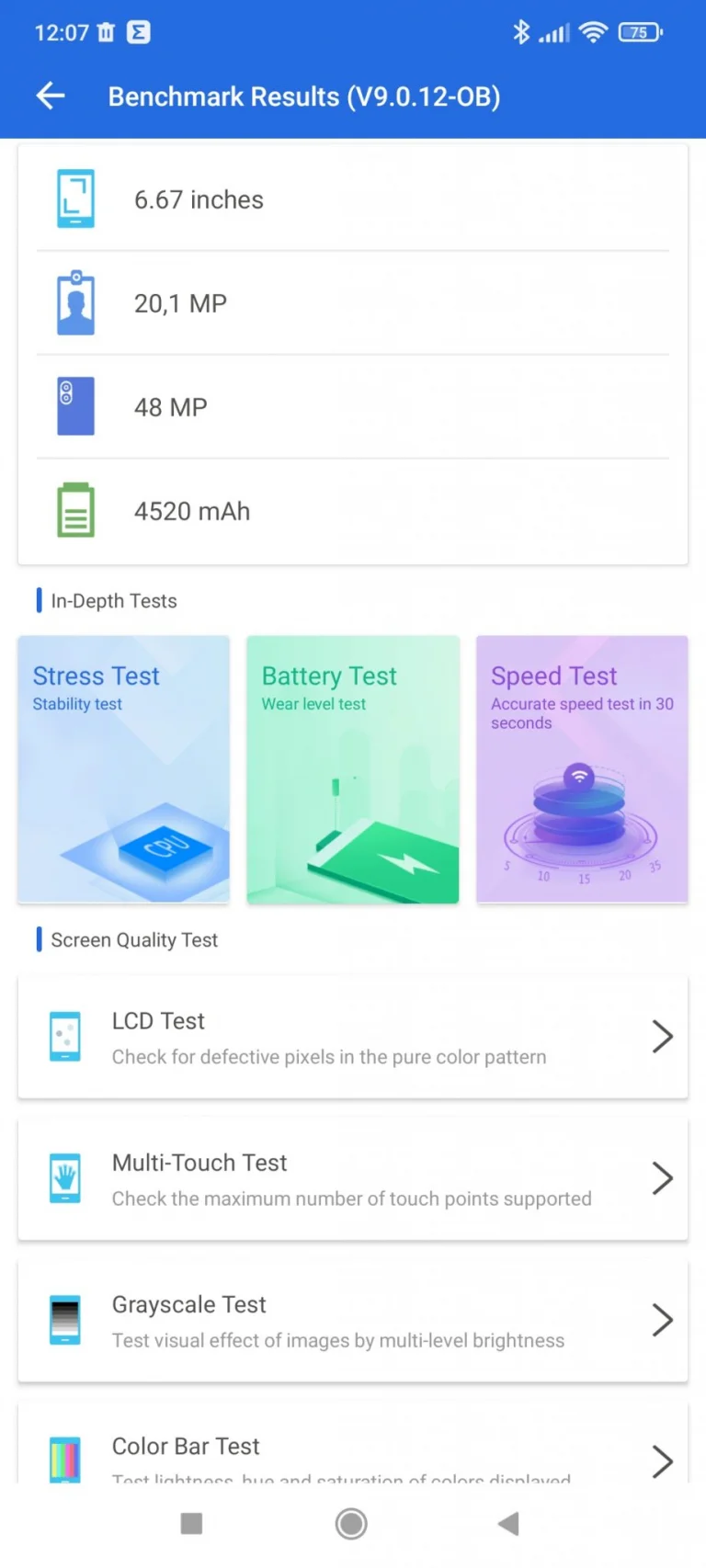Open the Stress Test card
The height and width of the screenshot is (1568, 706).
pos(124,769)
